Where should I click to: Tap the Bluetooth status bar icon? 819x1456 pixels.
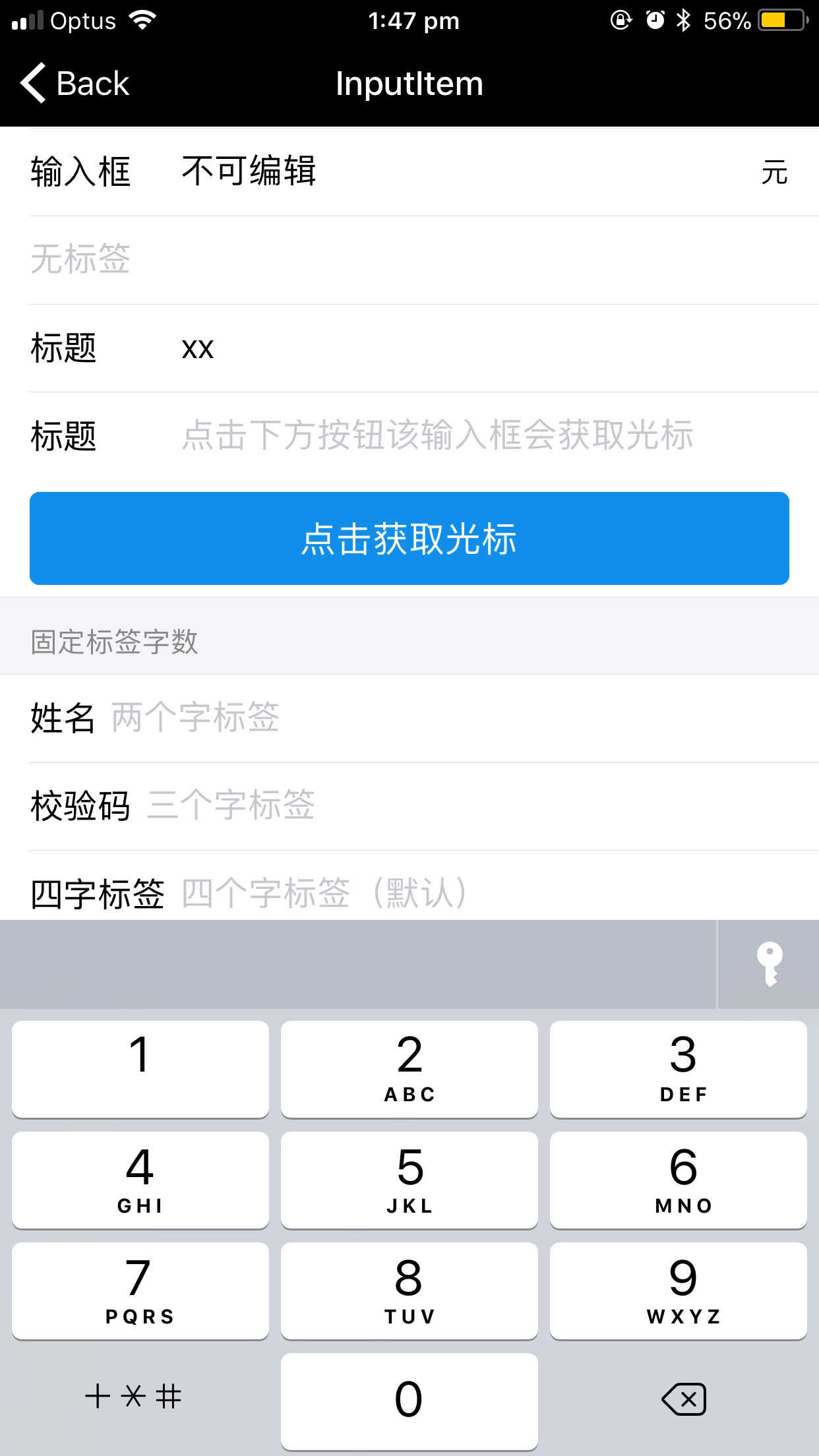684,20
